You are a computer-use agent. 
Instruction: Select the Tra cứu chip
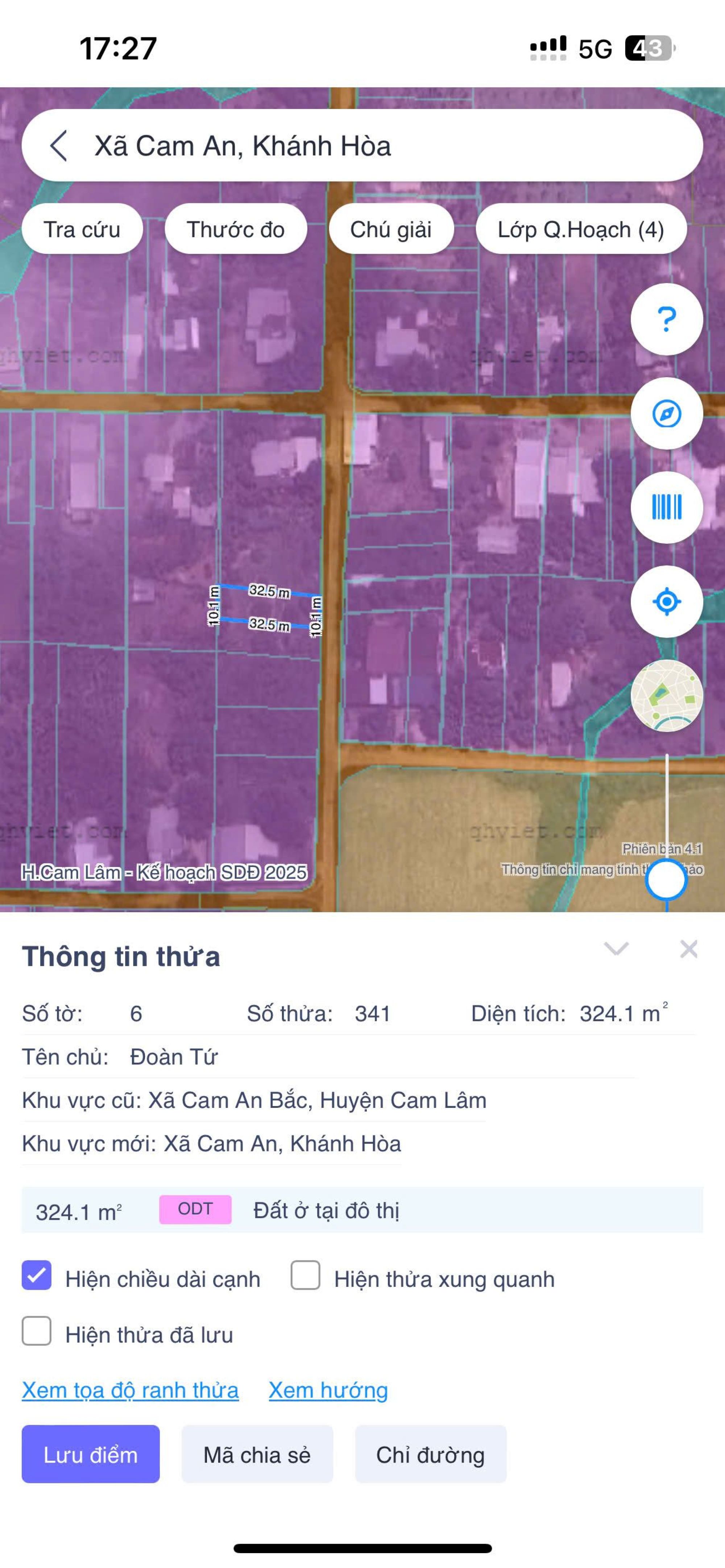click(82, 229)
